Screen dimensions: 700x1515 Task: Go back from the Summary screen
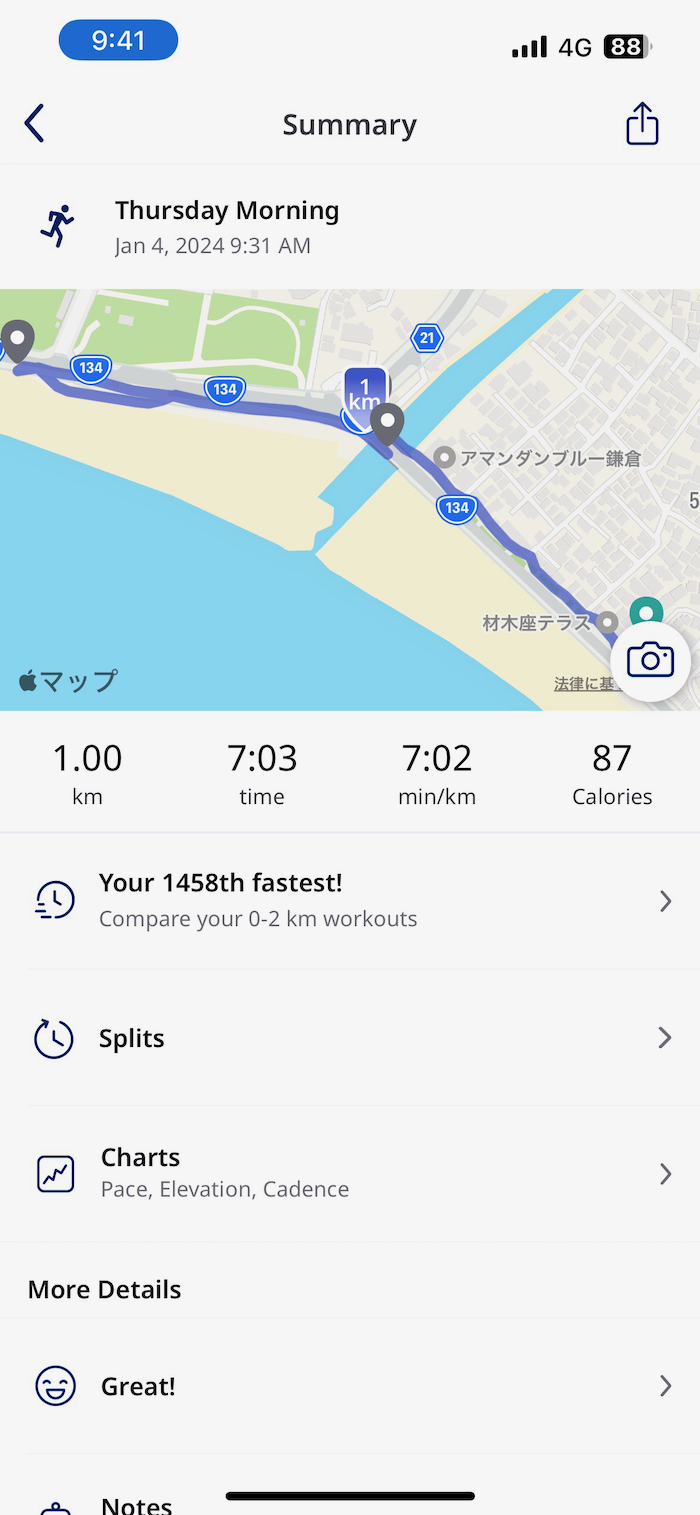[35, 124]
